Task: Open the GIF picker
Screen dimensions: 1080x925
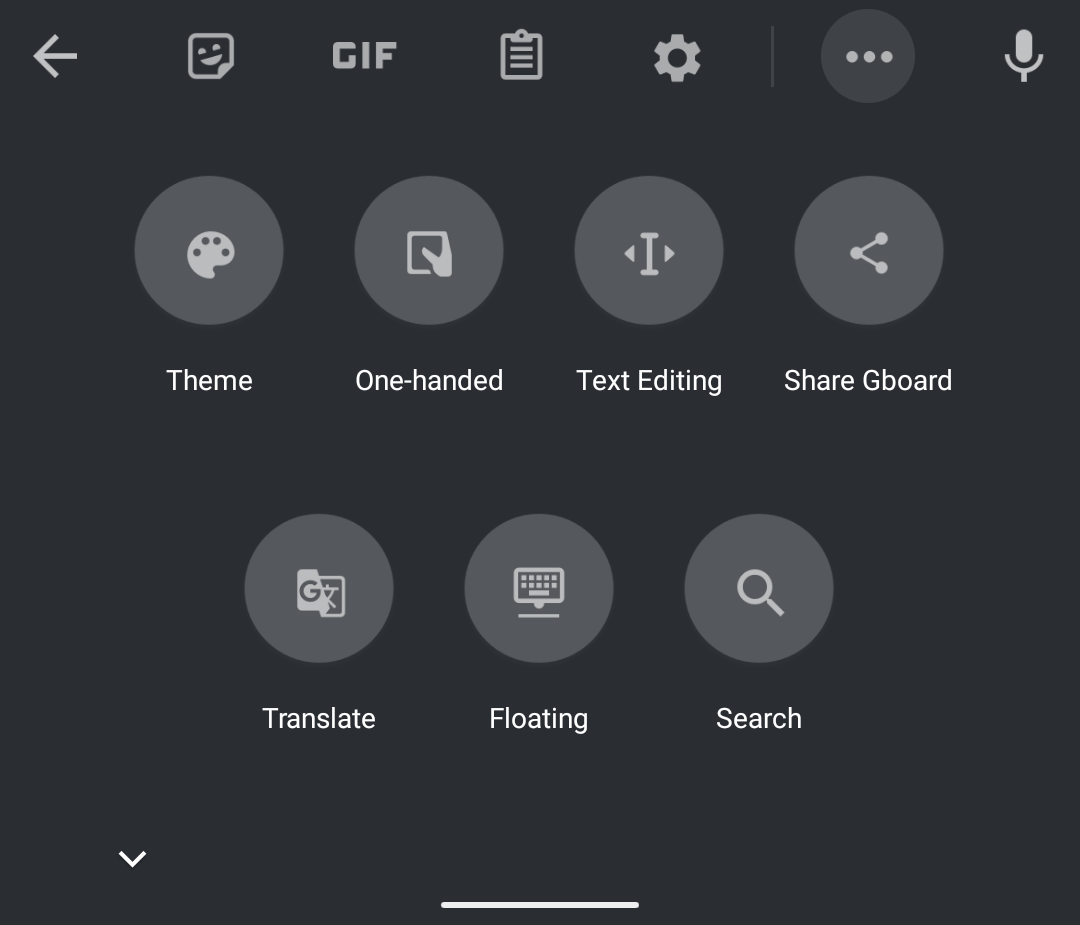Action: pos(364,56)
